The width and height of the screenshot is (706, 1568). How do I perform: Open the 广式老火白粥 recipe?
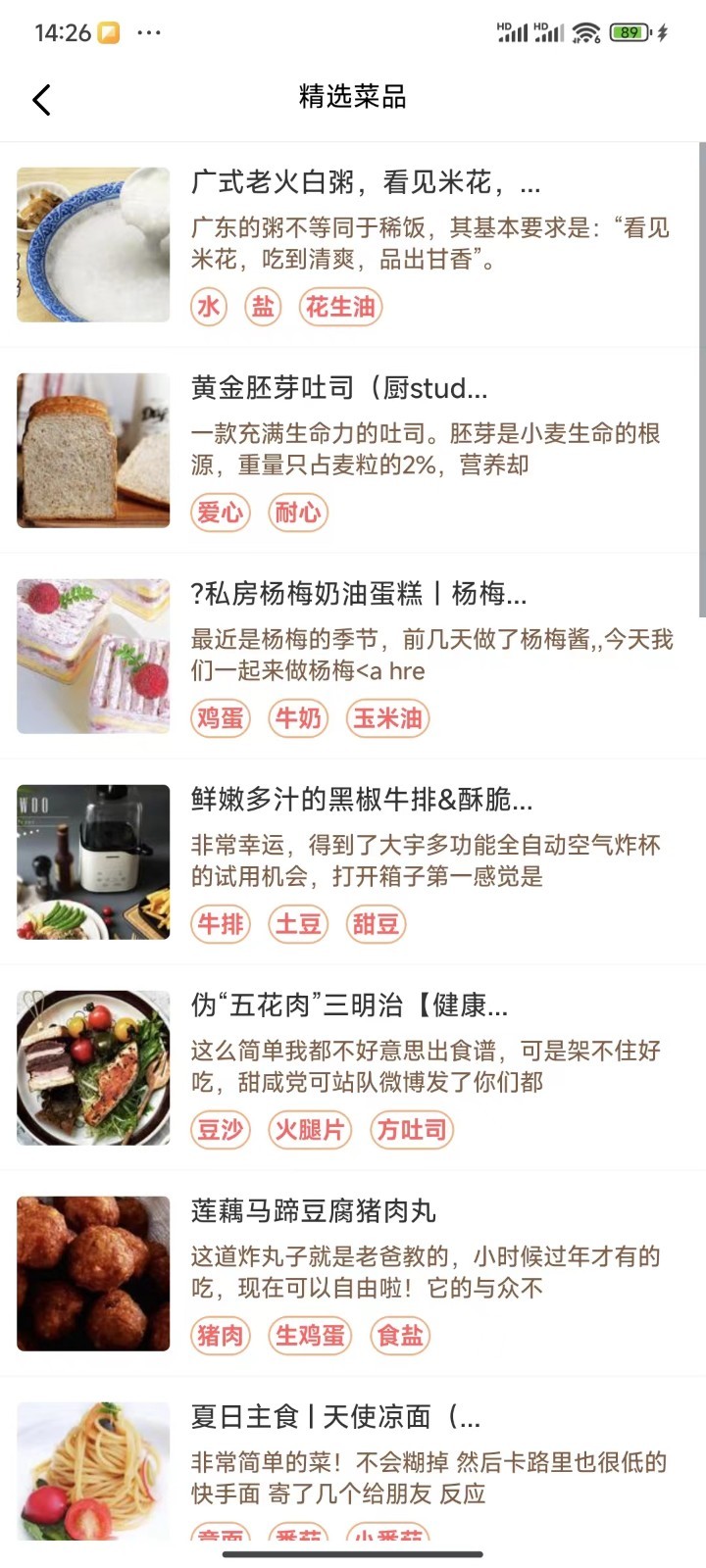click(x=365, y=182)
